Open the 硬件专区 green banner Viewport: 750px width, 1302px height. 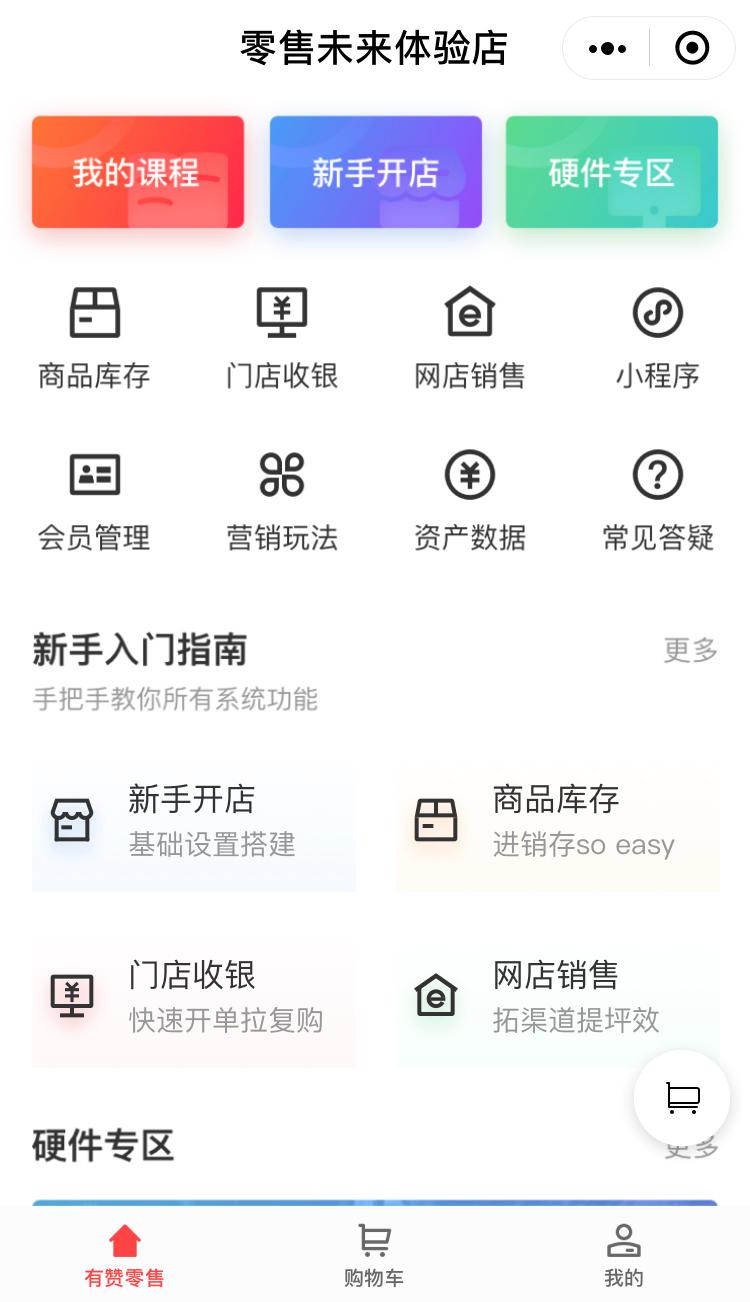(x=612, y=172)
